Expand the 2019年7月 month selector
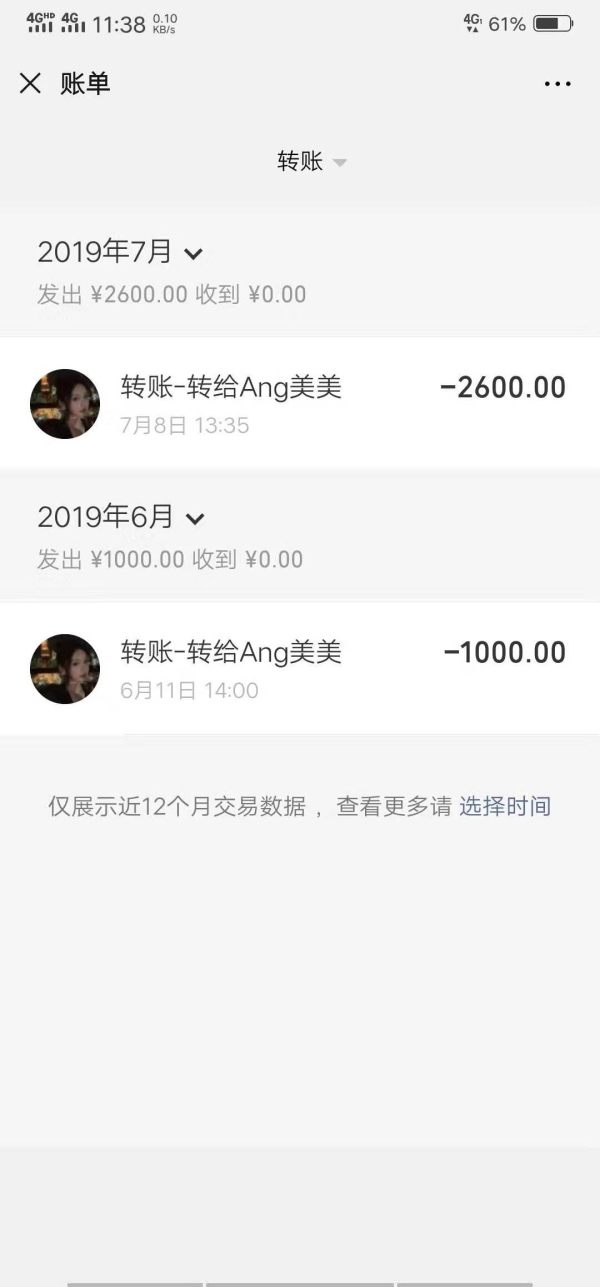The width and height of the screenshot is (600, 1287). 121,252
